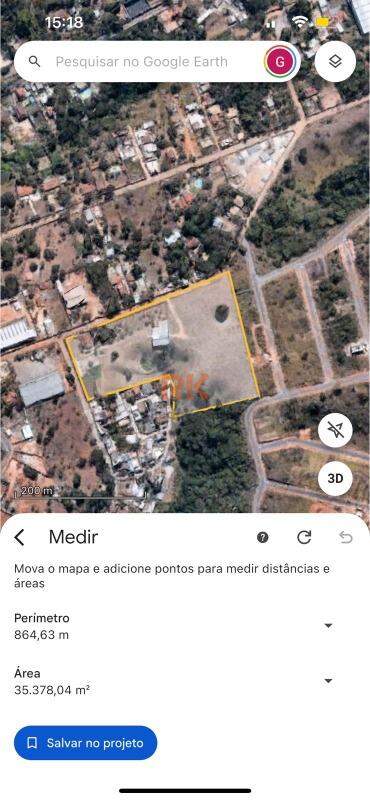Expand the Área unit dropdown

(x=329, y=681)
